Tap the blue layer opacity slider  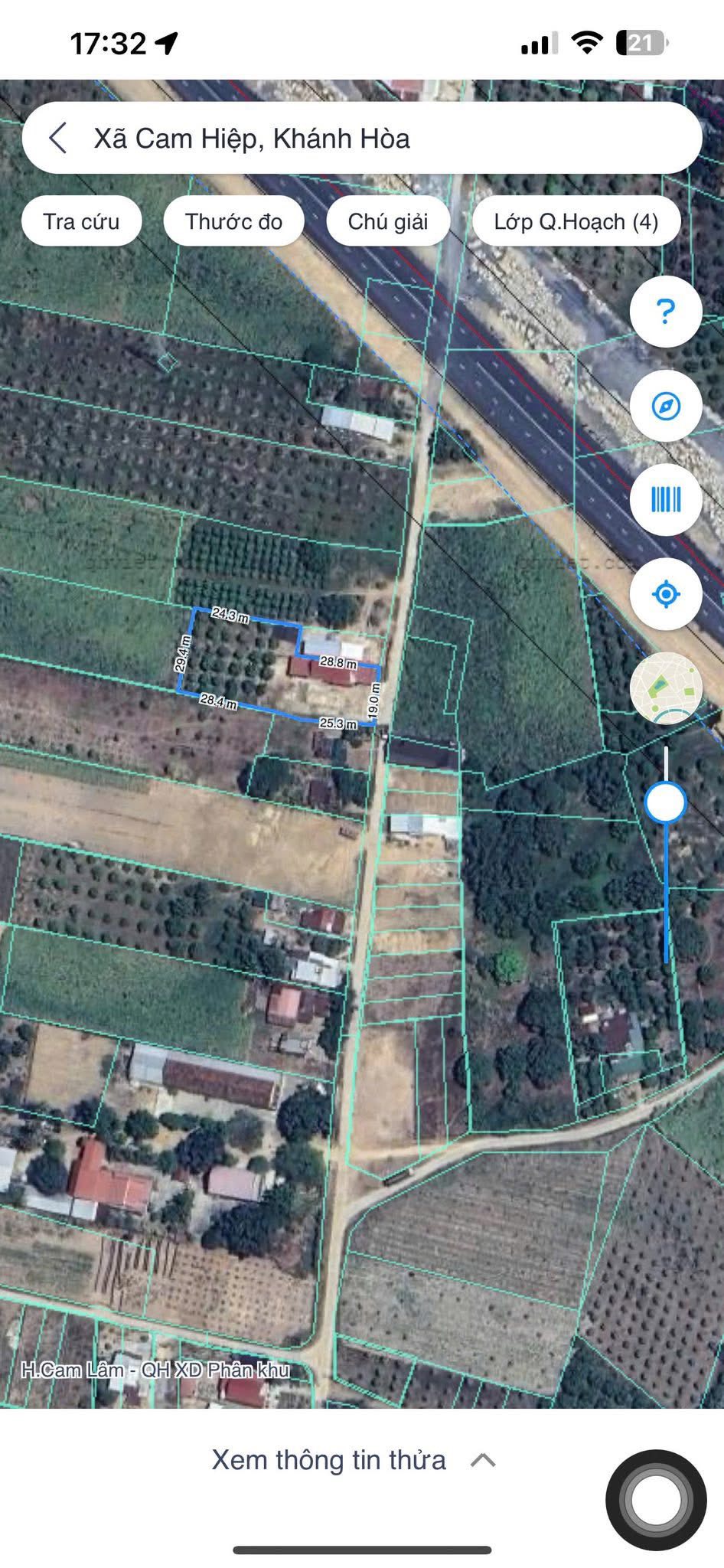[x=666, y=803]
